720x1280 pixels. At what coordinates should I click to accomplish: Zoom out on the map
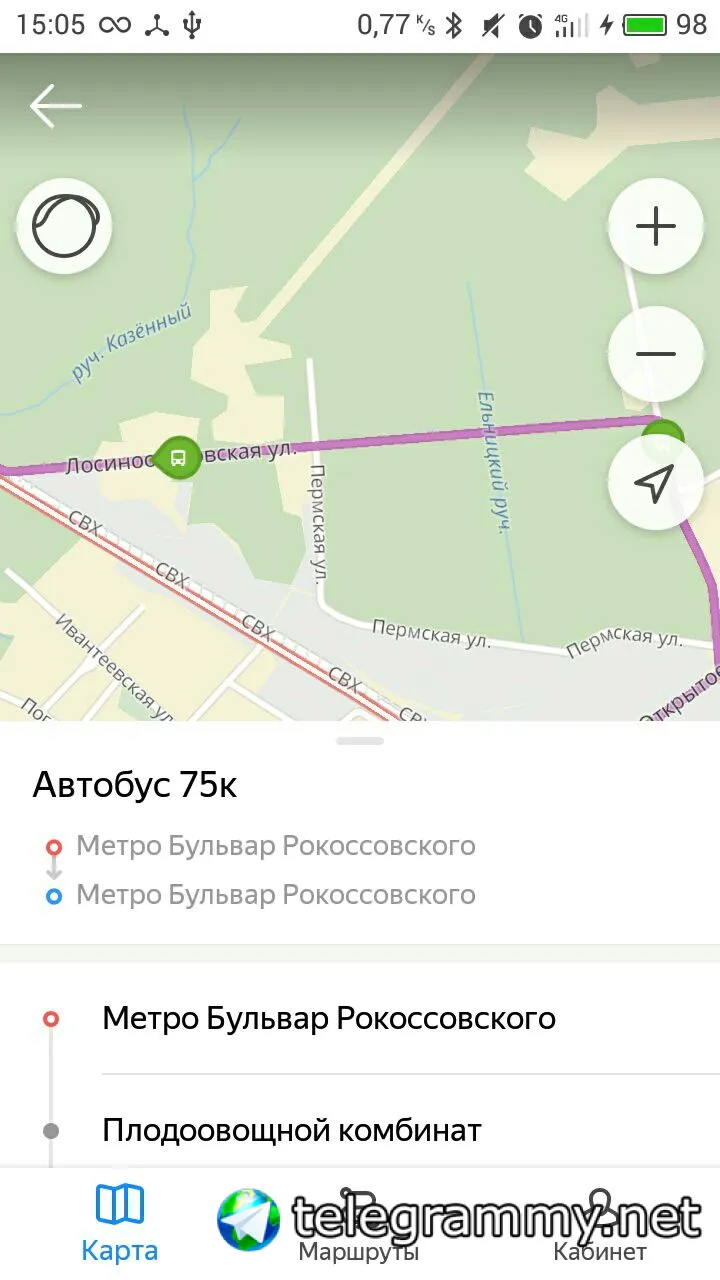click(656, 354)
